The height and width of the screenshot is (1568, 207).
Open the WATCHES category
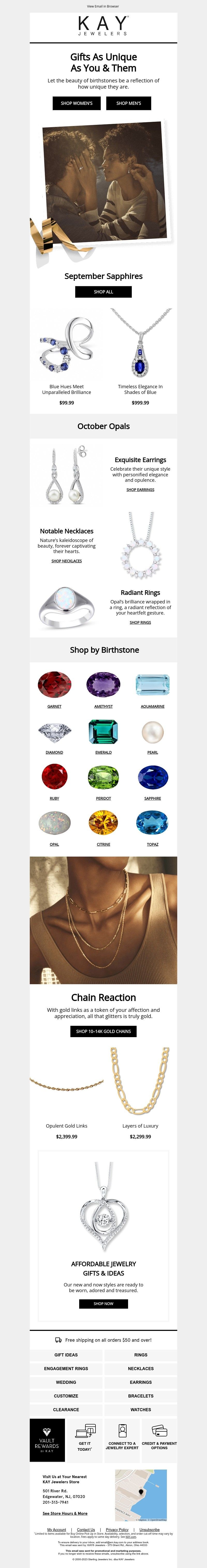[141, 1409]
